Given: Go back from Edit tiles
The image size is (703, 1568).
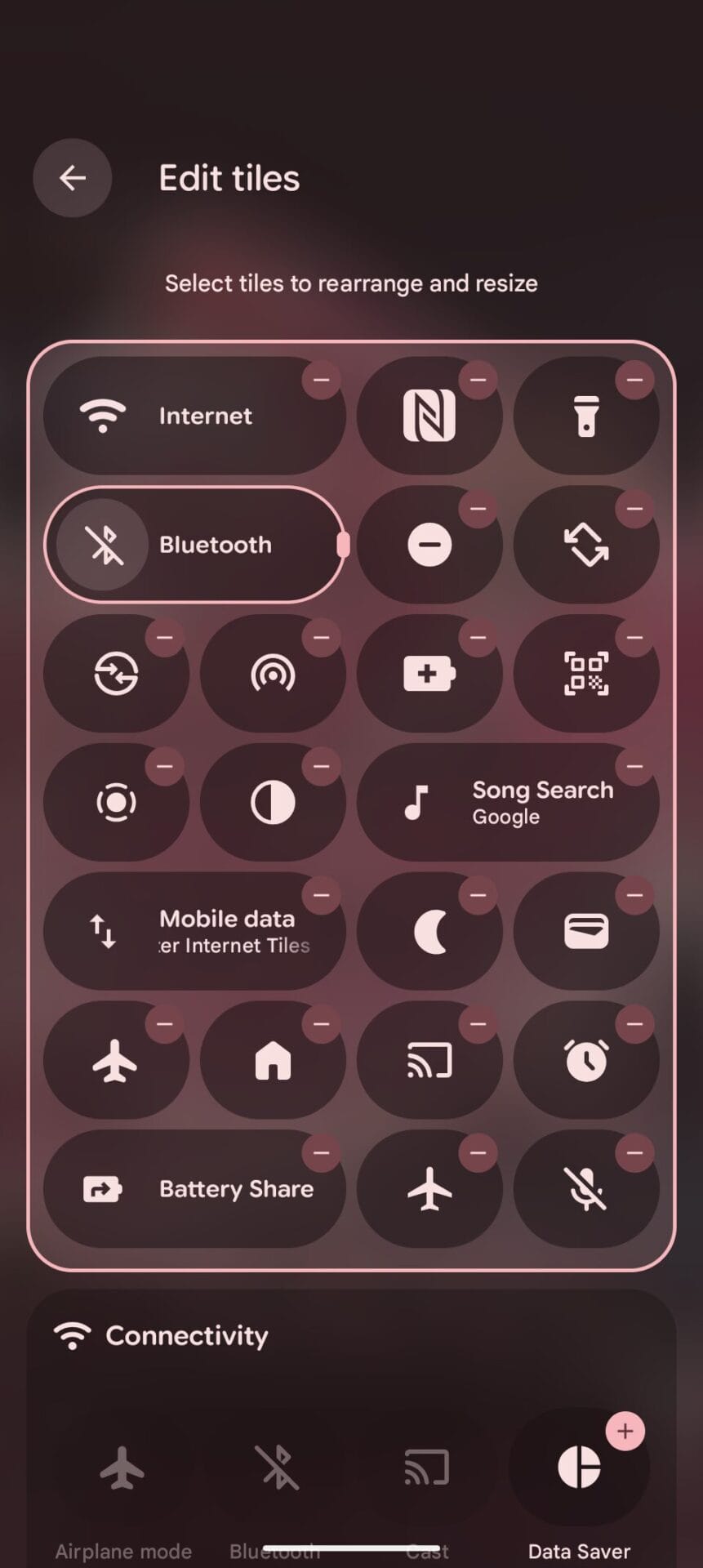Looking at the screenshot, I should [x=73, y=178].
